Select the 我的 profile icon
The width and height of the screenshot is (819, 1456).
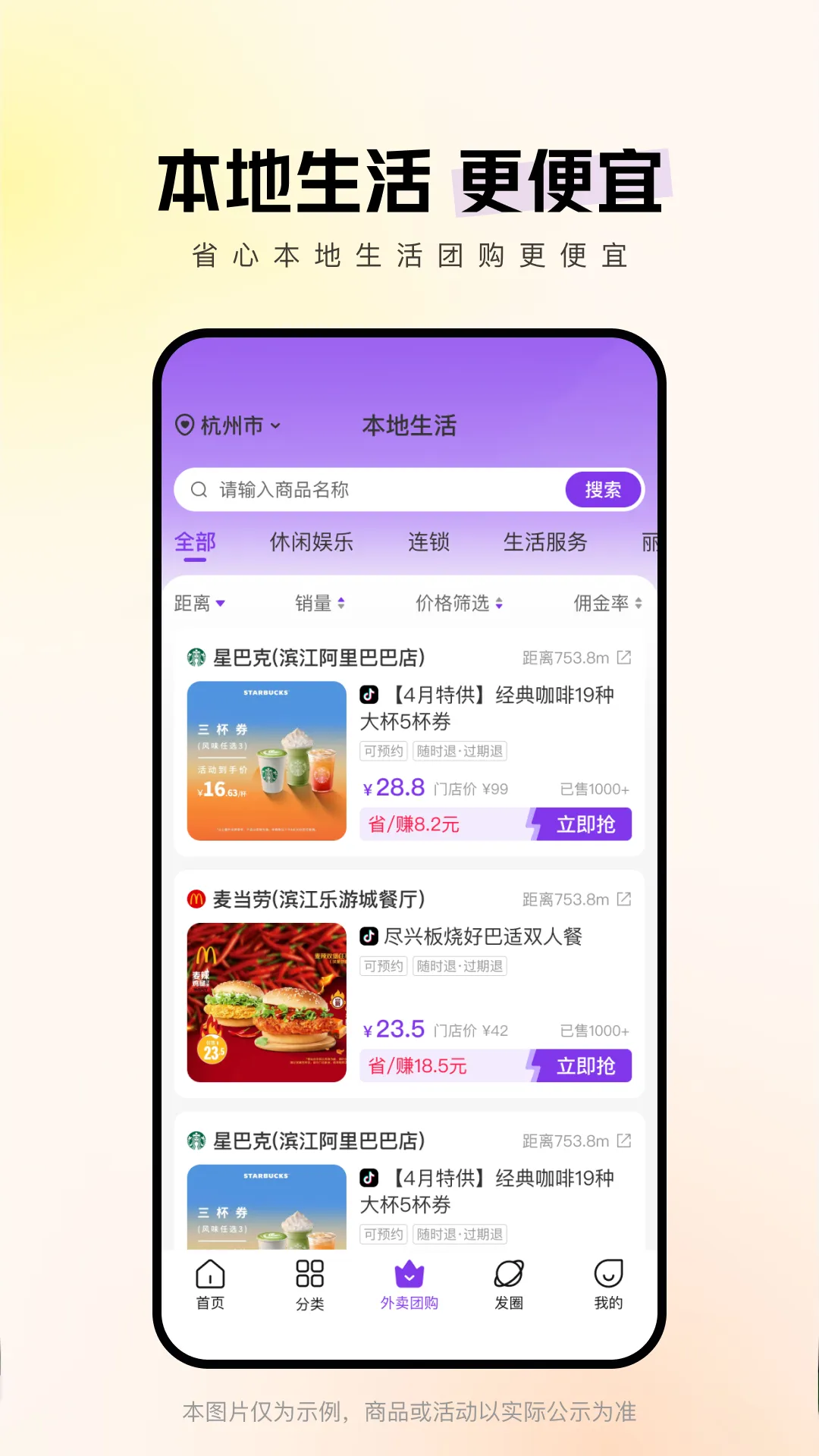(x=609, y=1279)
